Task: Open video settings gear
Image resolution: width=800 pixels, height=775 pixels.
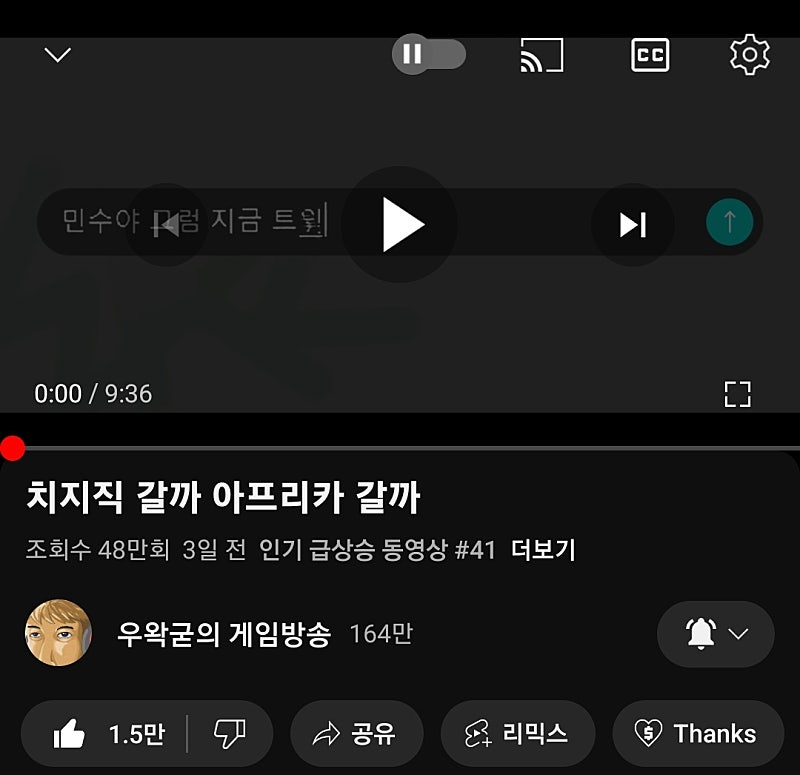Action: click(x=749, y=55)
